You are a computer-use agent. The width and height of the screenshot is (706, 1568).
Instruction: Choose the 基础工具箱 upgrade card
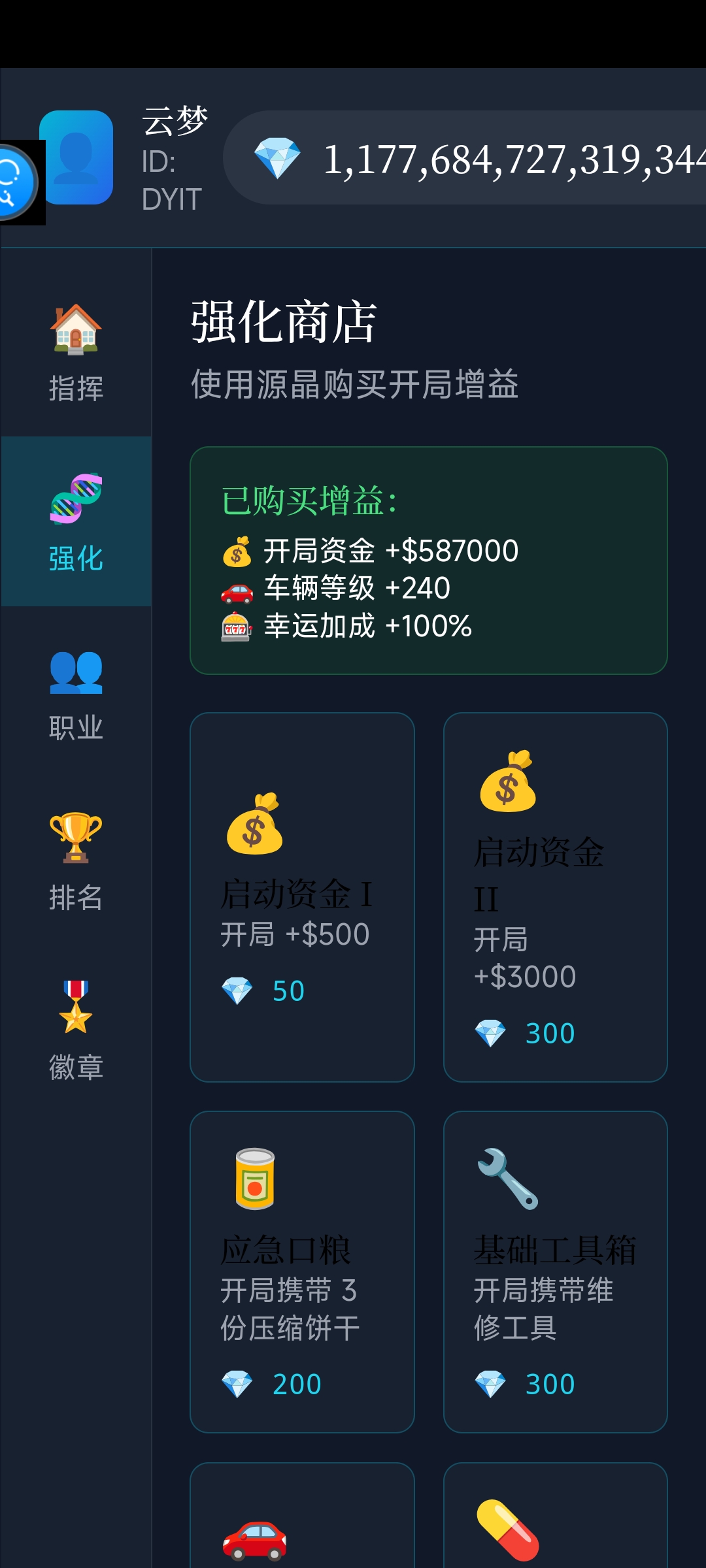(555, 1271)
